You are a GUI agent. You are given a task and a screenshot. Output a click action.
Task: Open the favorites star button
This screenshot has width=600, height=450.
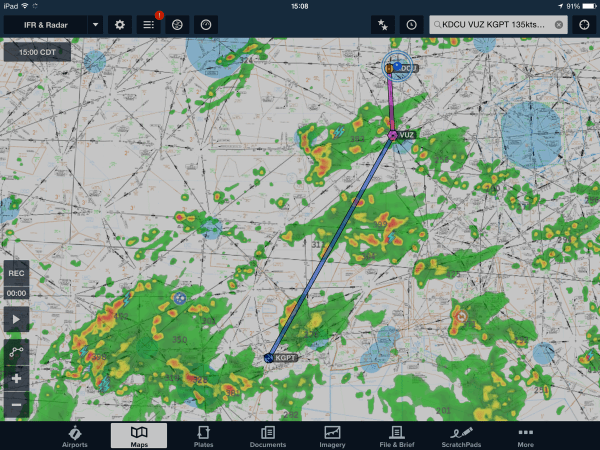(382, 23)
